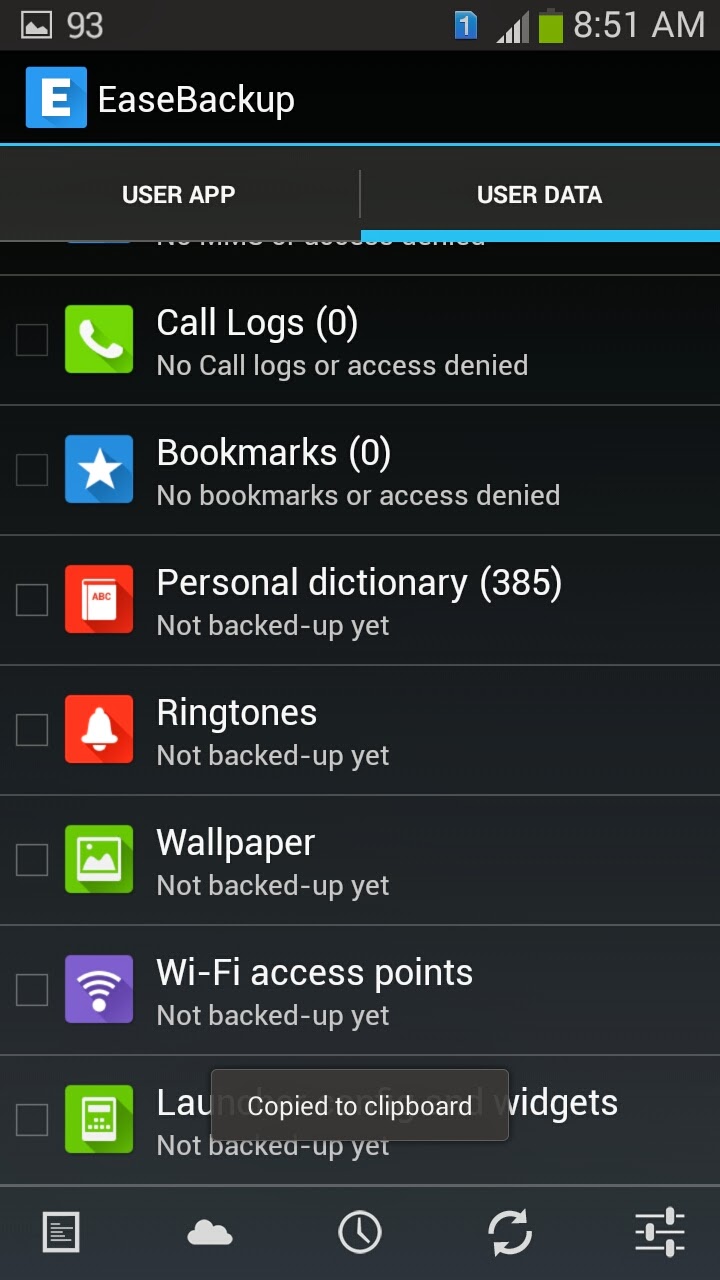Open the Call Logs row
The height and width of the screenshot is (1280, 720).
[360, 340]
